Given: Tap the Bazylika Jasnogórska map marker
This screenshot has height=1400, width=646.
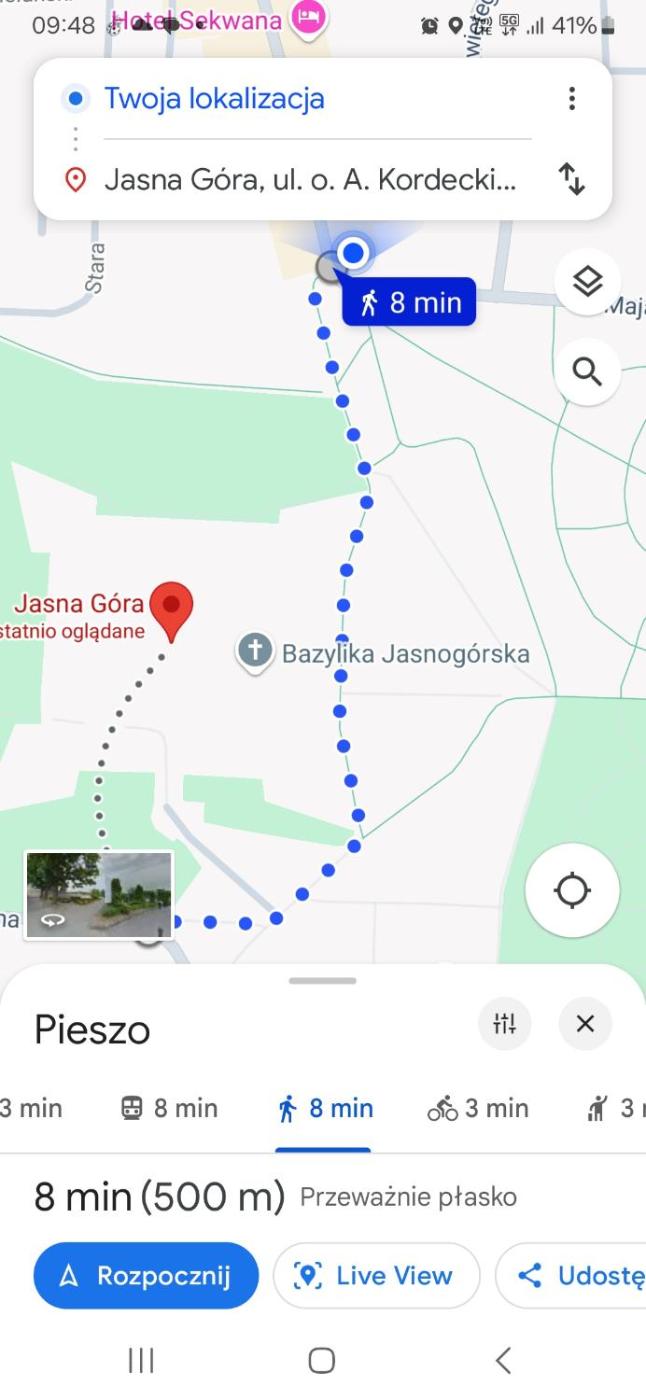Looking at the screenshot, I should tap(255, 653).
